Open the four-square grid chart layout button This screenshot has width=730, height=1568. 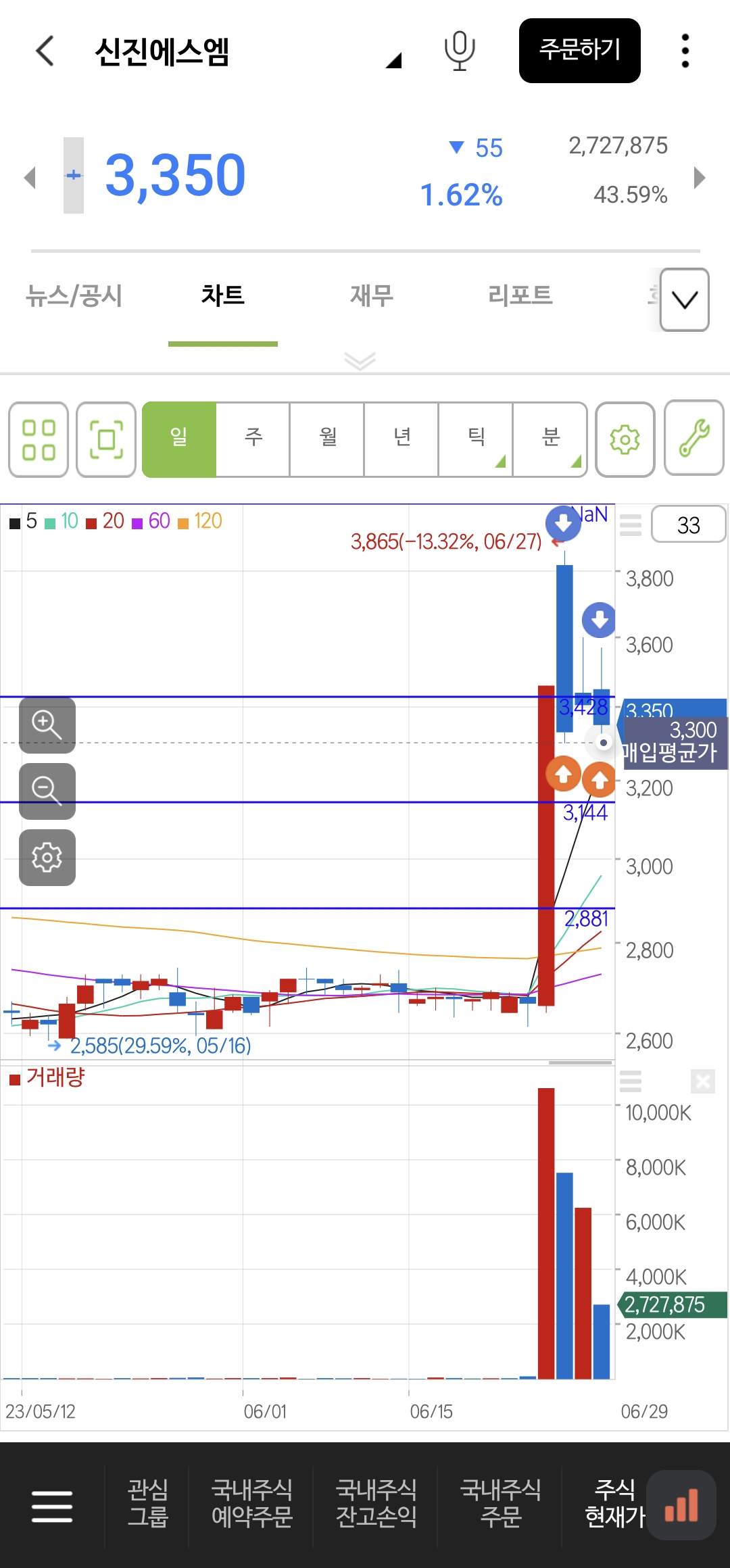pyautogui.click(x=39, y=440)
